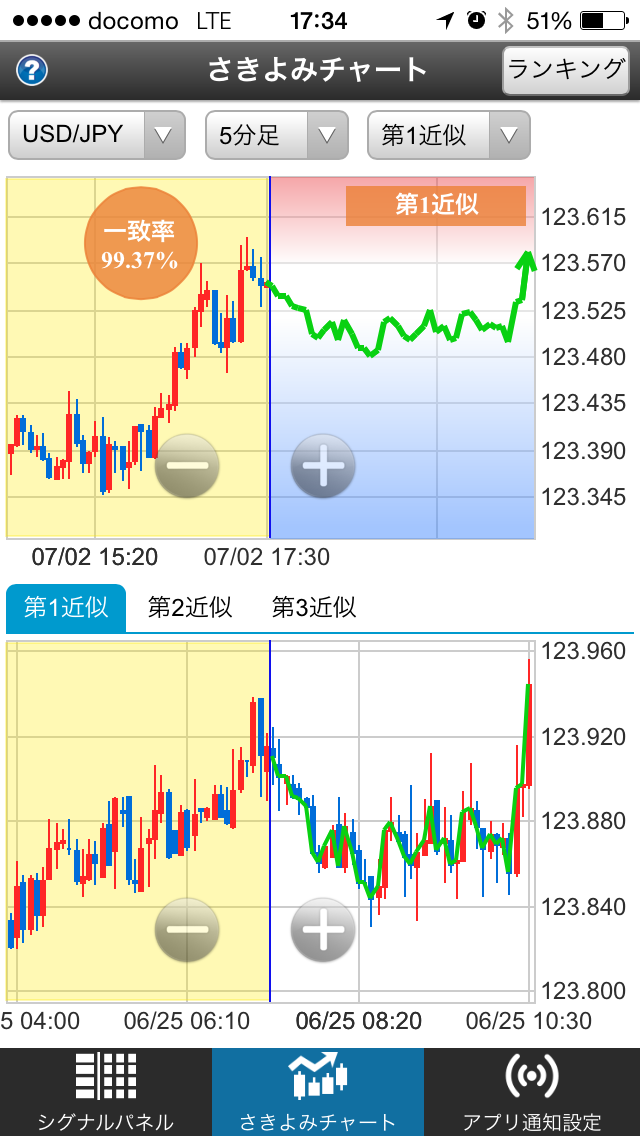This screenshot has width=640, height=1136.
Task: Go to シグナルパネル in bottom bar
Action: pyautogui.click(x=106, y=1092)
